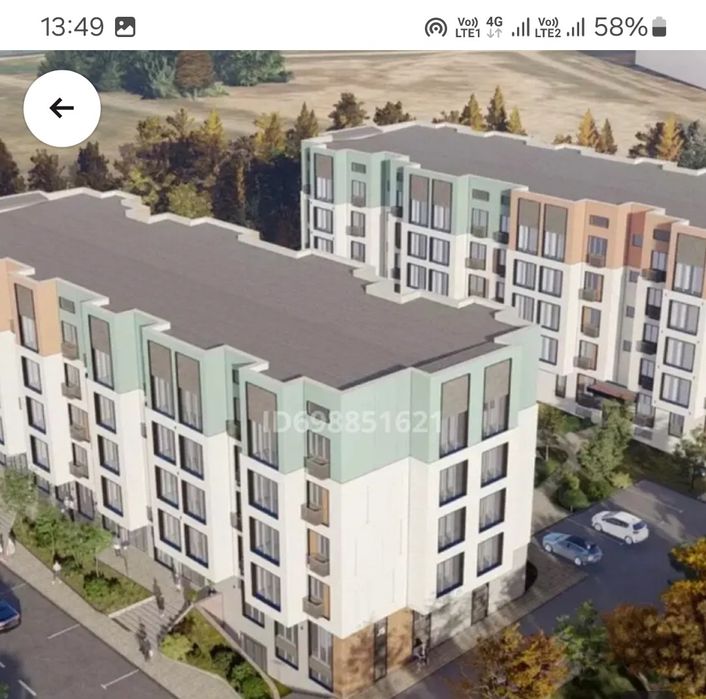The width and height of the screenshot is (706, 699).
Task: Open the building photo full screen
Action: pos(353,400)
